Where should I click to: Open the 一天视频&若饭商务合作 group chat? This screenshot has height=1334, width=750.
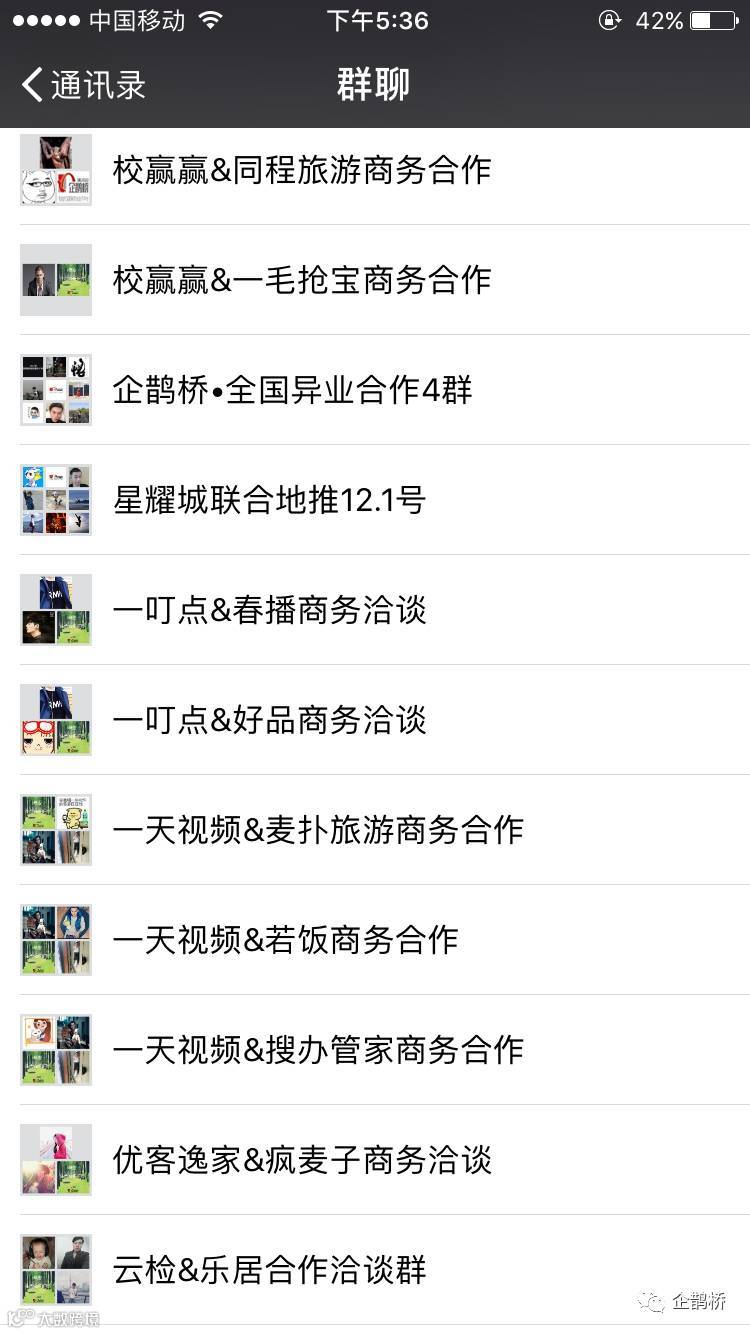285,940
